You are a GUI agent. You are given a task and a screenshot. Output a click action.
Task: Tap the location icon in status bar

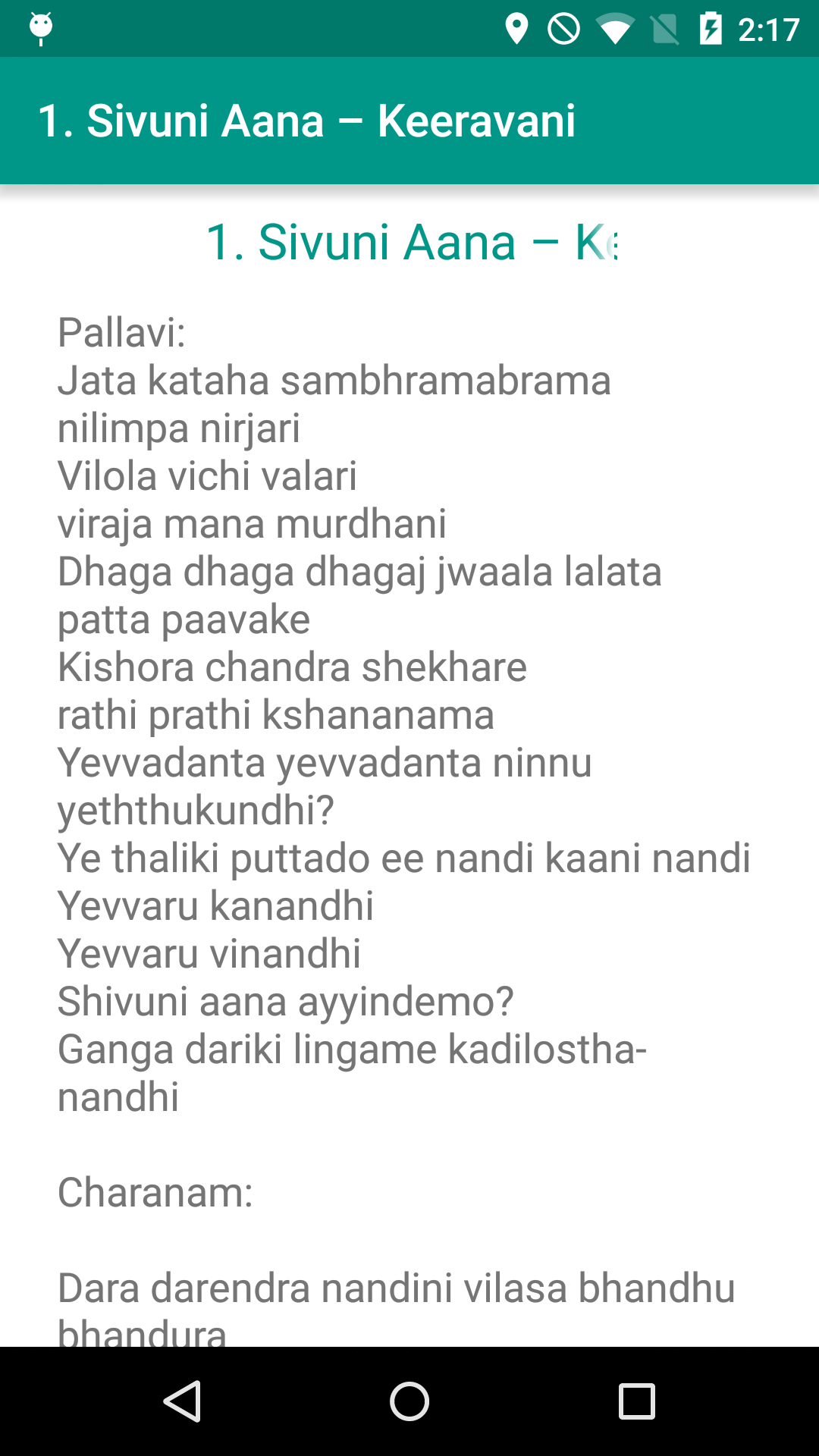pyautogui.click(x=518, y=29)
